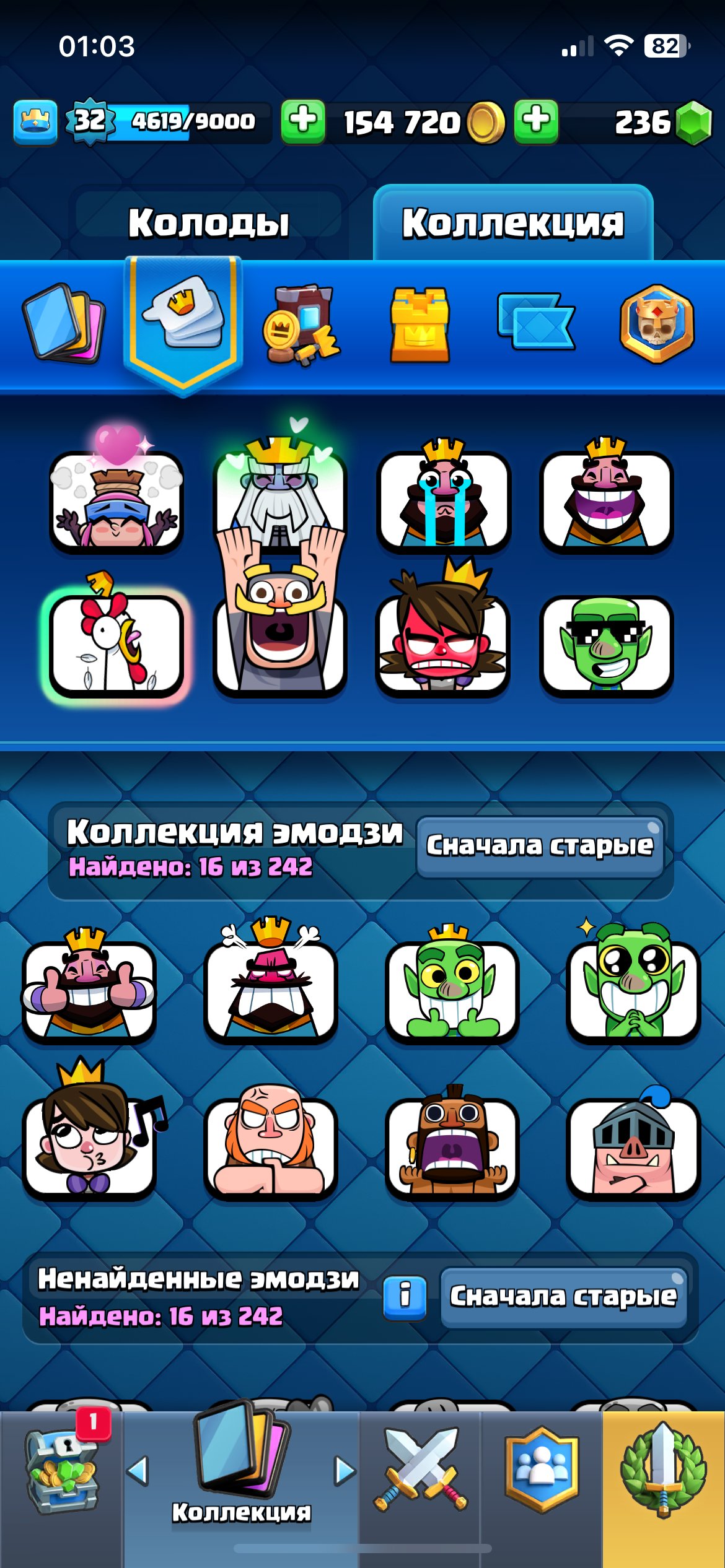Change sort order for Ненайденные эмодзи

pos(563,1297)
